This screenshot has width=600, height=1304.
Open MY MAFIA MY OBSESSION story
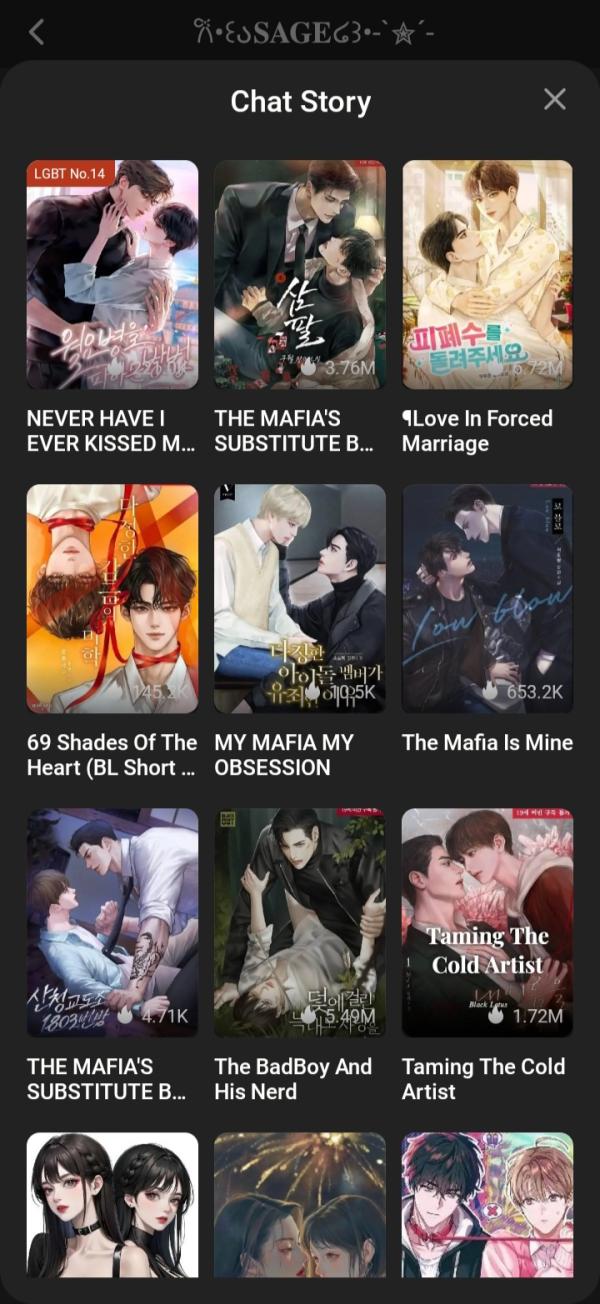coord(299,598)
